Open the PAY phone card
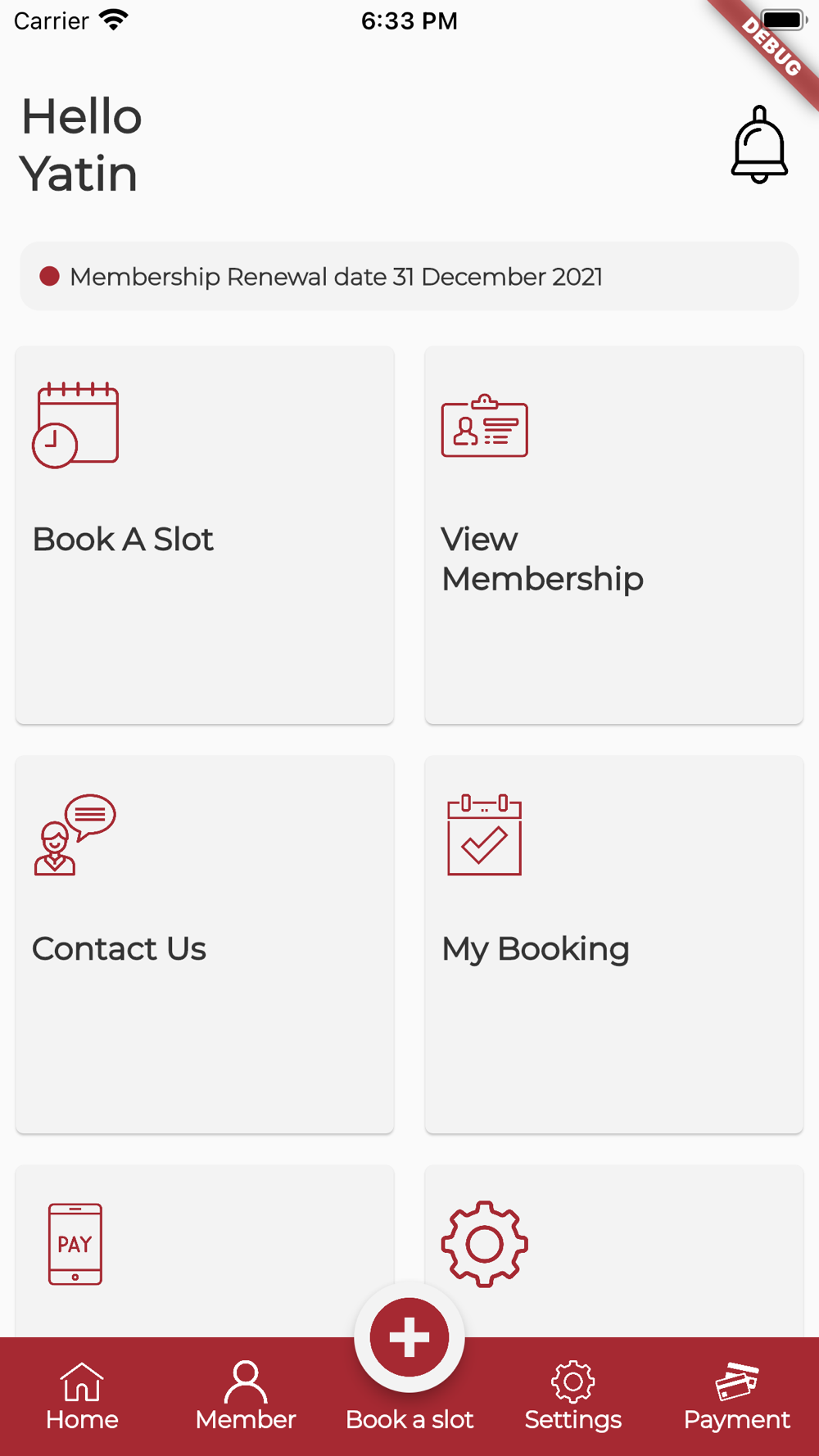Screen dimensions: 819x1456 [205, 1250]
